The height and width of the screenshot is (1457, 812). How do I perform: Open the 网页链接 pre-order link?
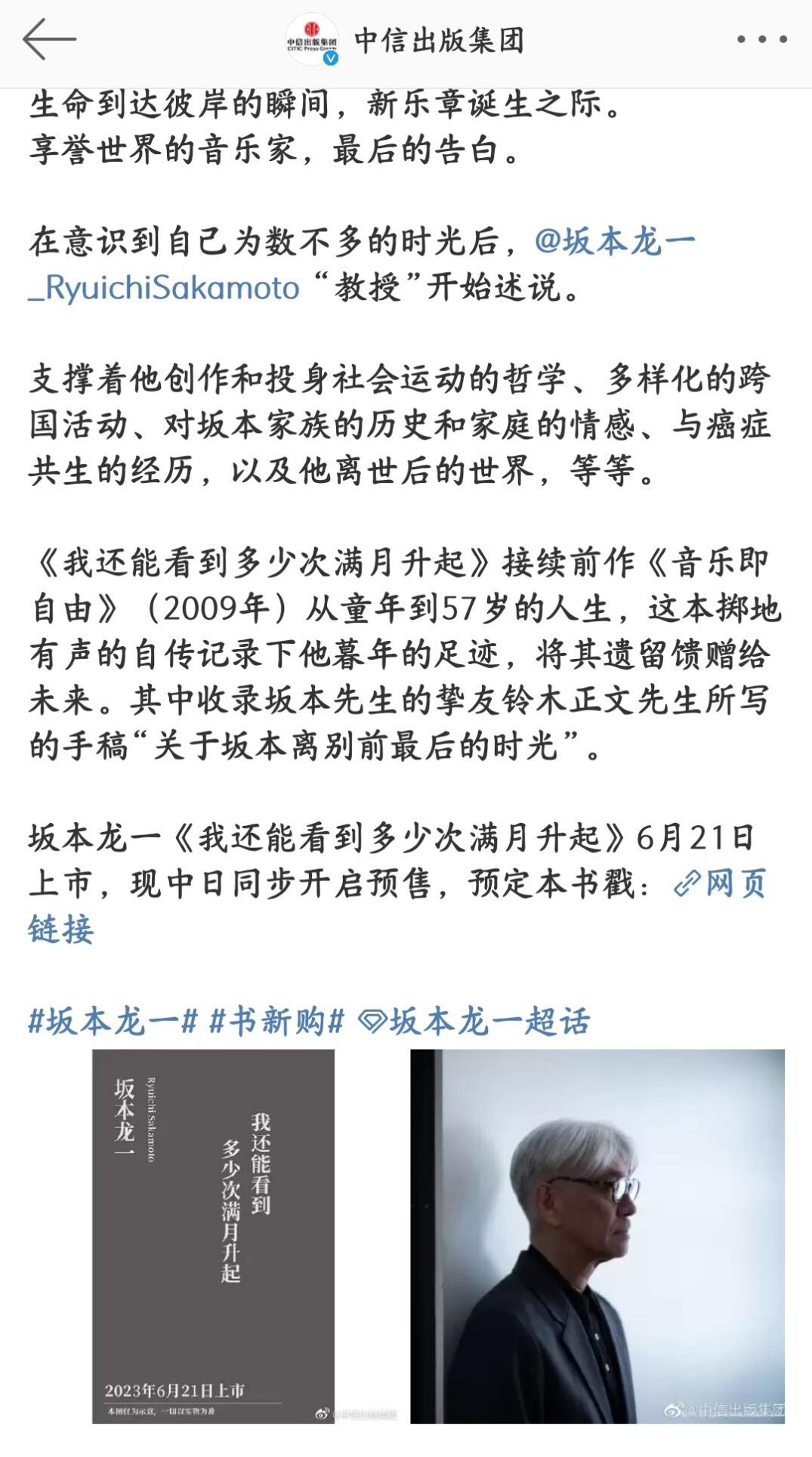(x=397, y=906)
